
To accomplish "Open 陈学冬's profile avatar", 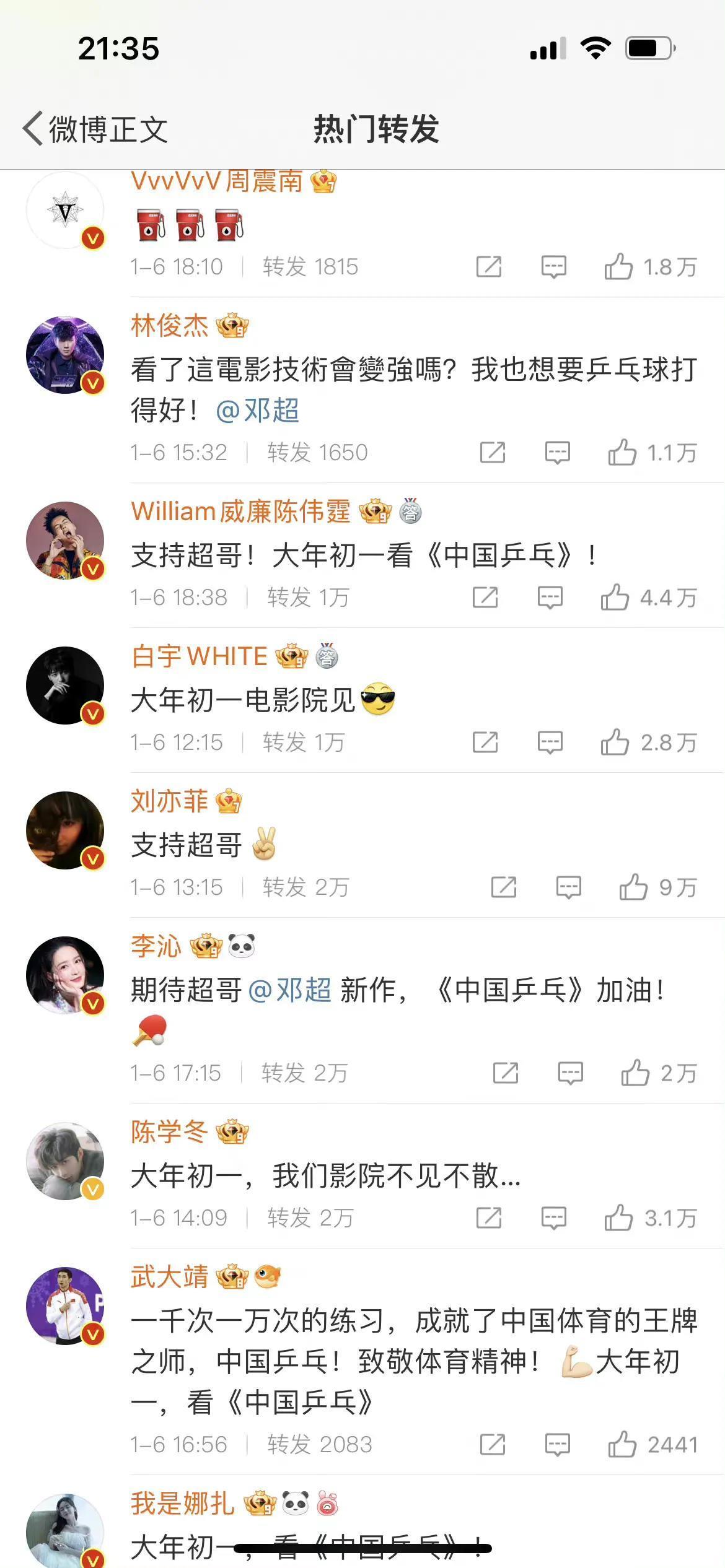I will tap(65, 1161).
